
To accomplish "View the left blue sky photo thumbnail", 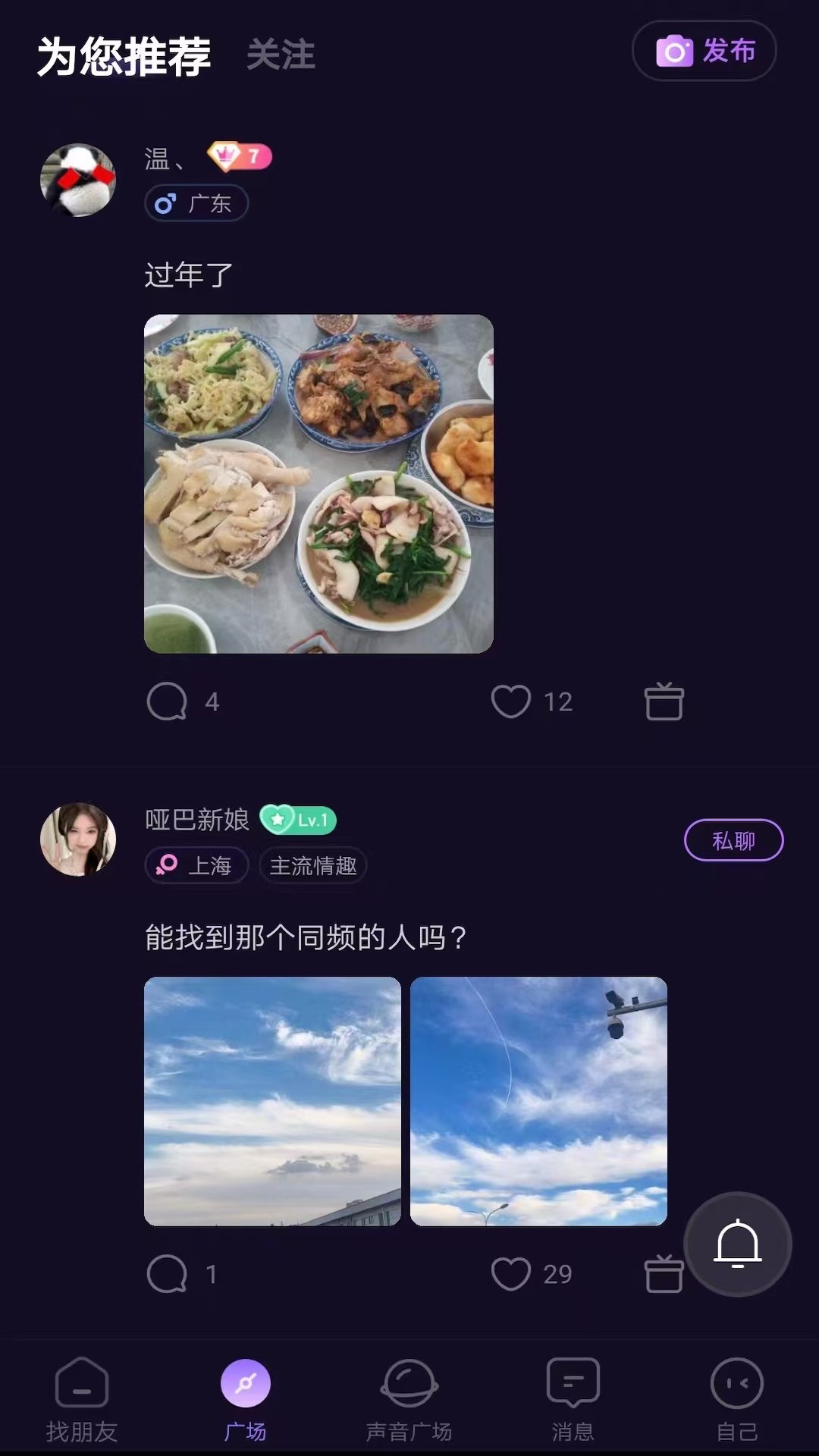I will [272, 1098].
